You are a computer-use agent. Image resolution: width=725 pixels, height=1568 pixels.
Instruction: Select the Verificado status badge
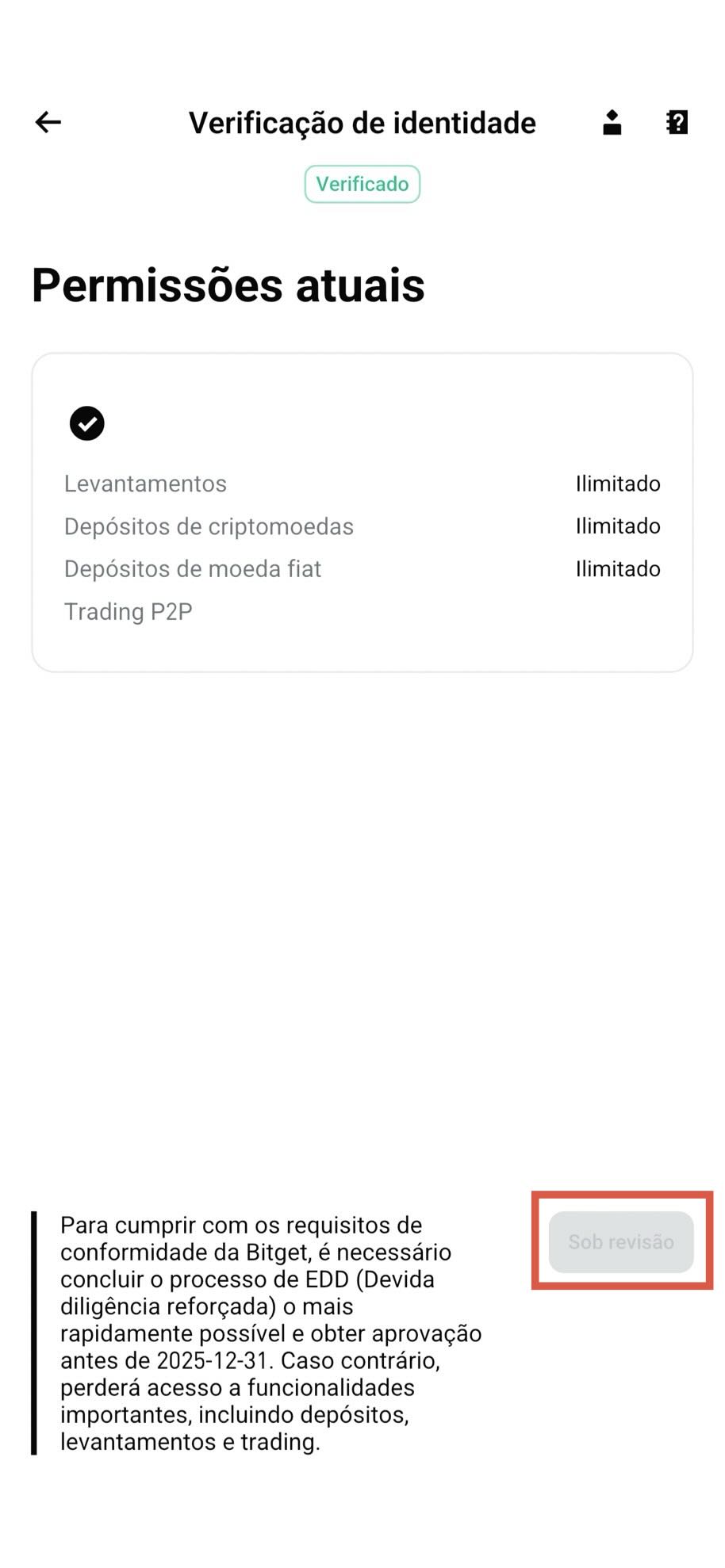(x=362, y=183)
